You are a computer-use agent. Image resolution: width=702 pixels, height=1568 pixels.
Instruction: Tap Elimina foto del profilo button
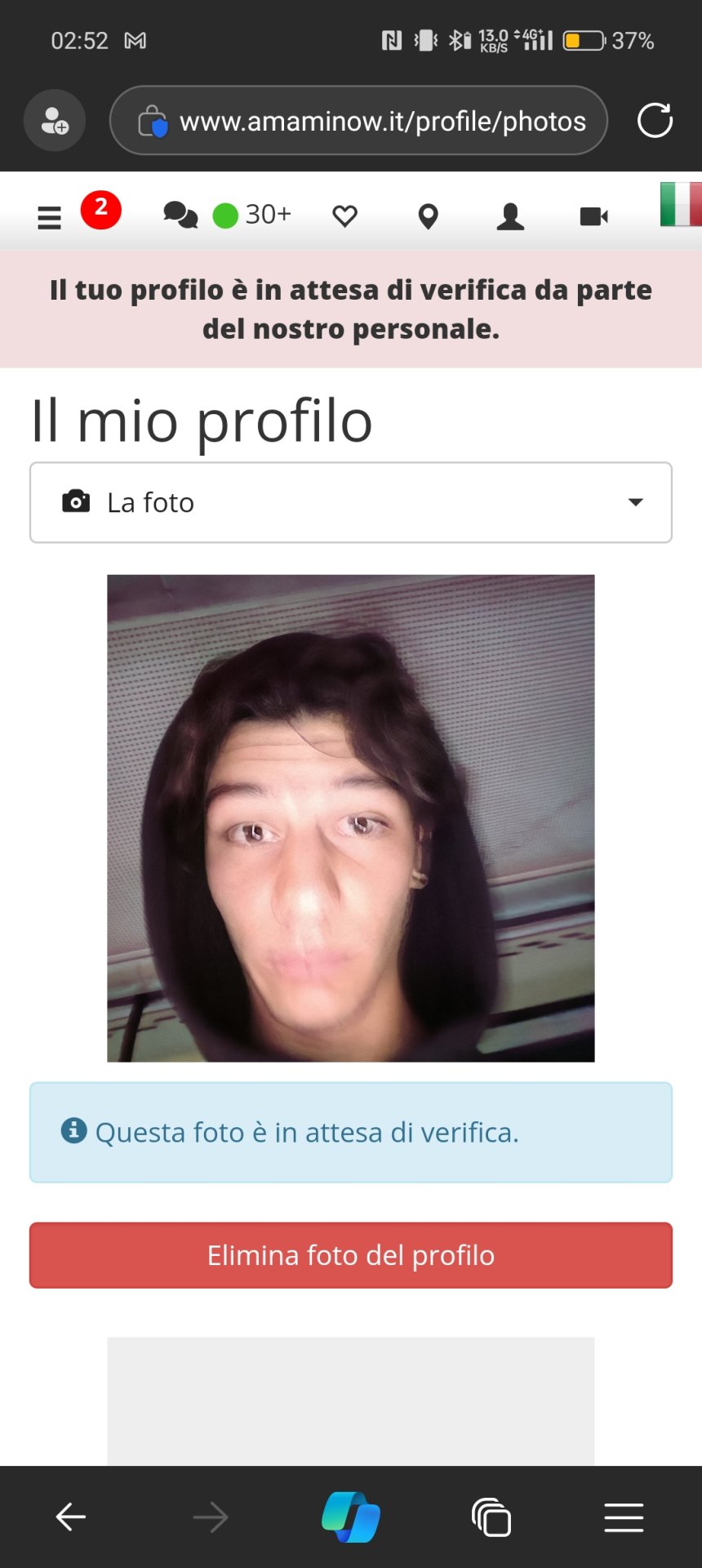(x=351, y=1255)
